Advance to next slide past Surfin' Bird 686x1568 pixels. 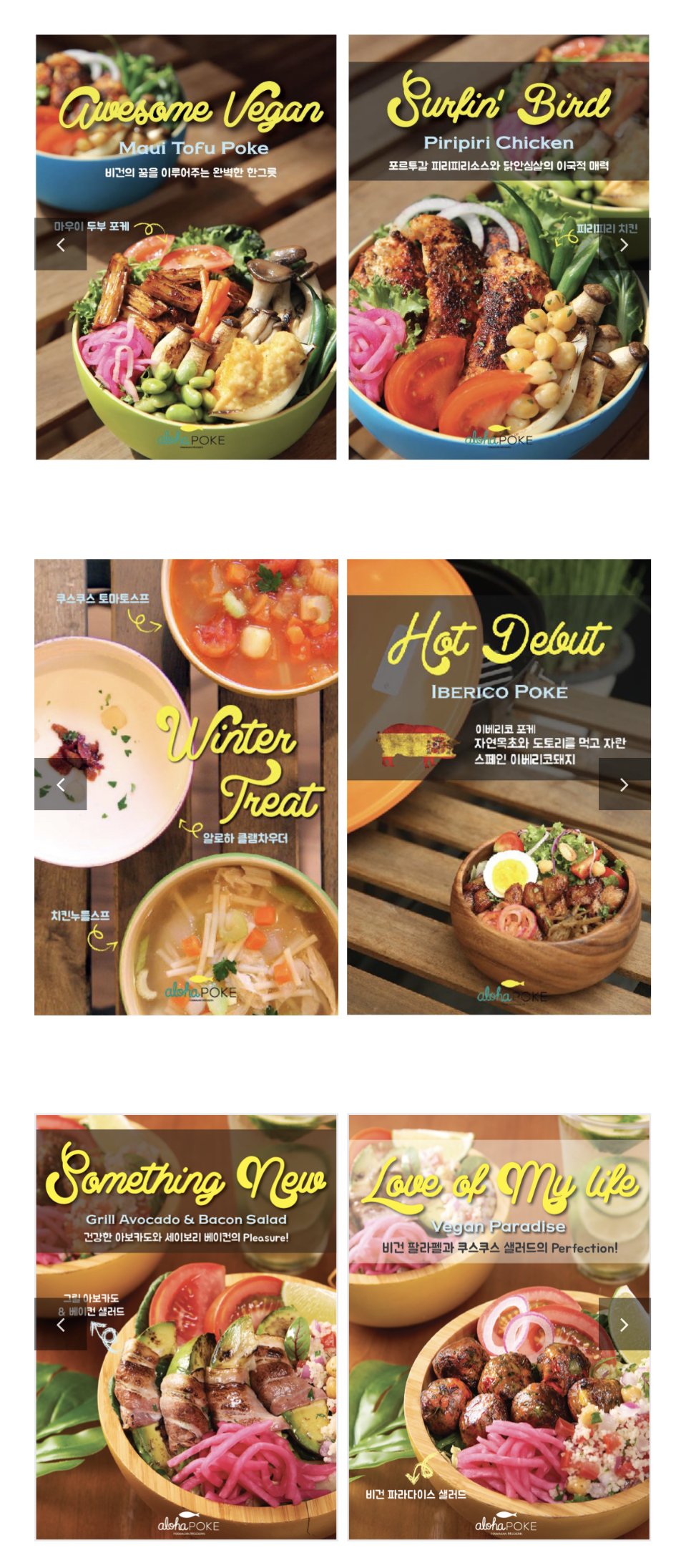tap(624, 245)
